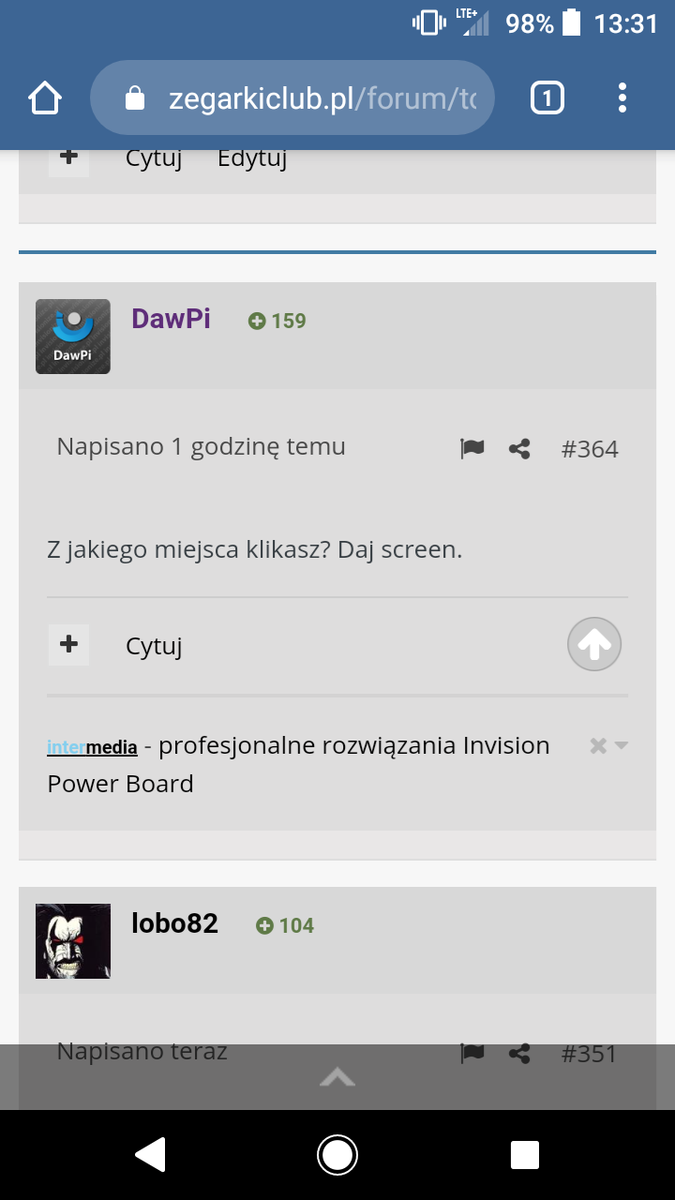Open signature options next to intermedia
Viewport: 675px width, 1200px height.
[x=609, y=746]
